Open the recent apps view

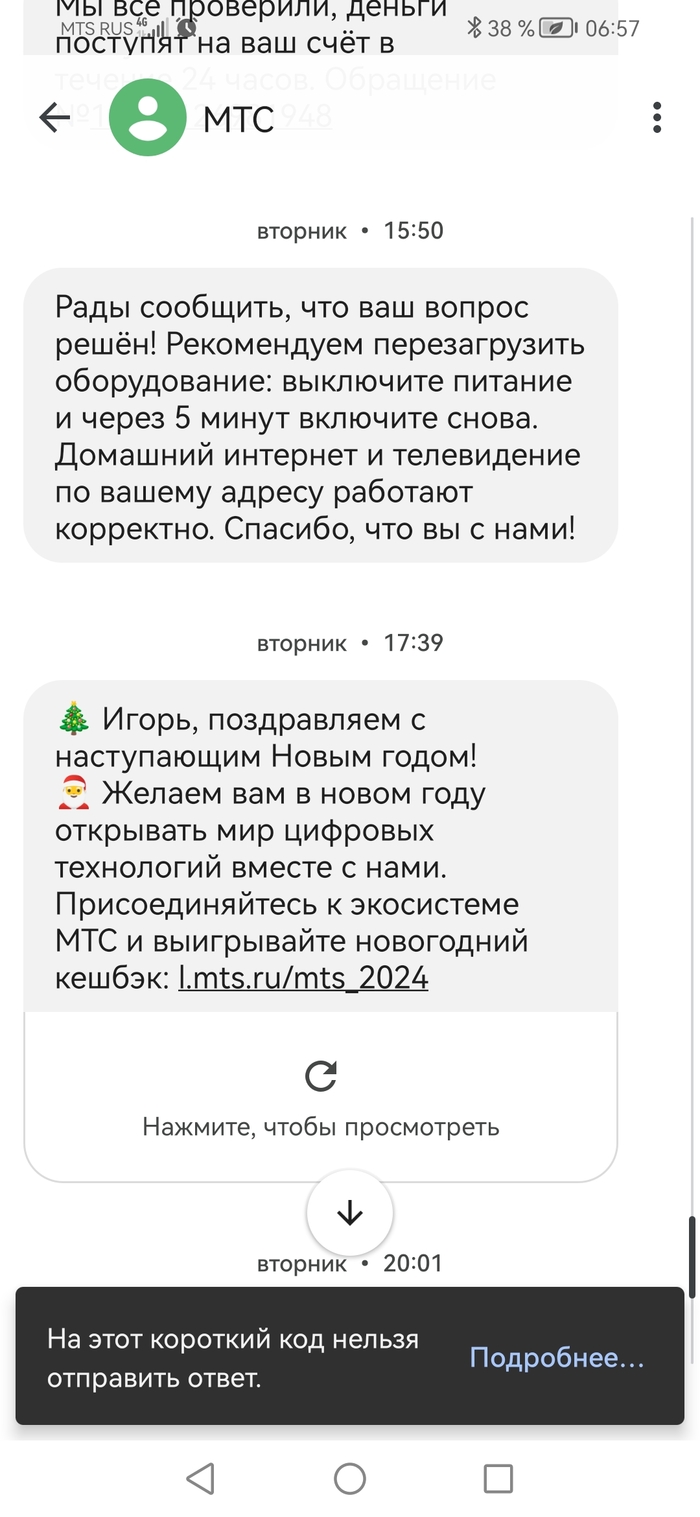pyautogui.click(x=497, y=1478)
